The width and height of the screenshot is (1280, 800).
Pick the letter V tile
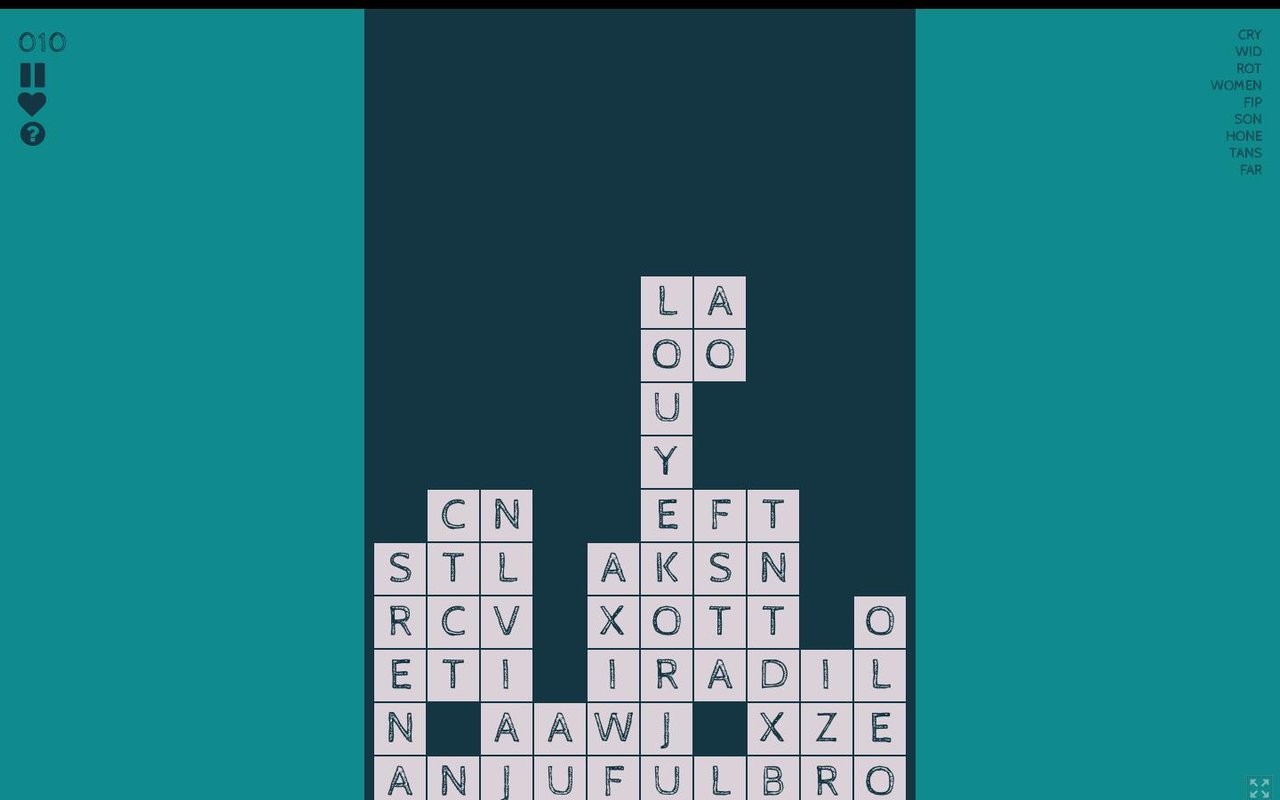[x=506, y=622]
